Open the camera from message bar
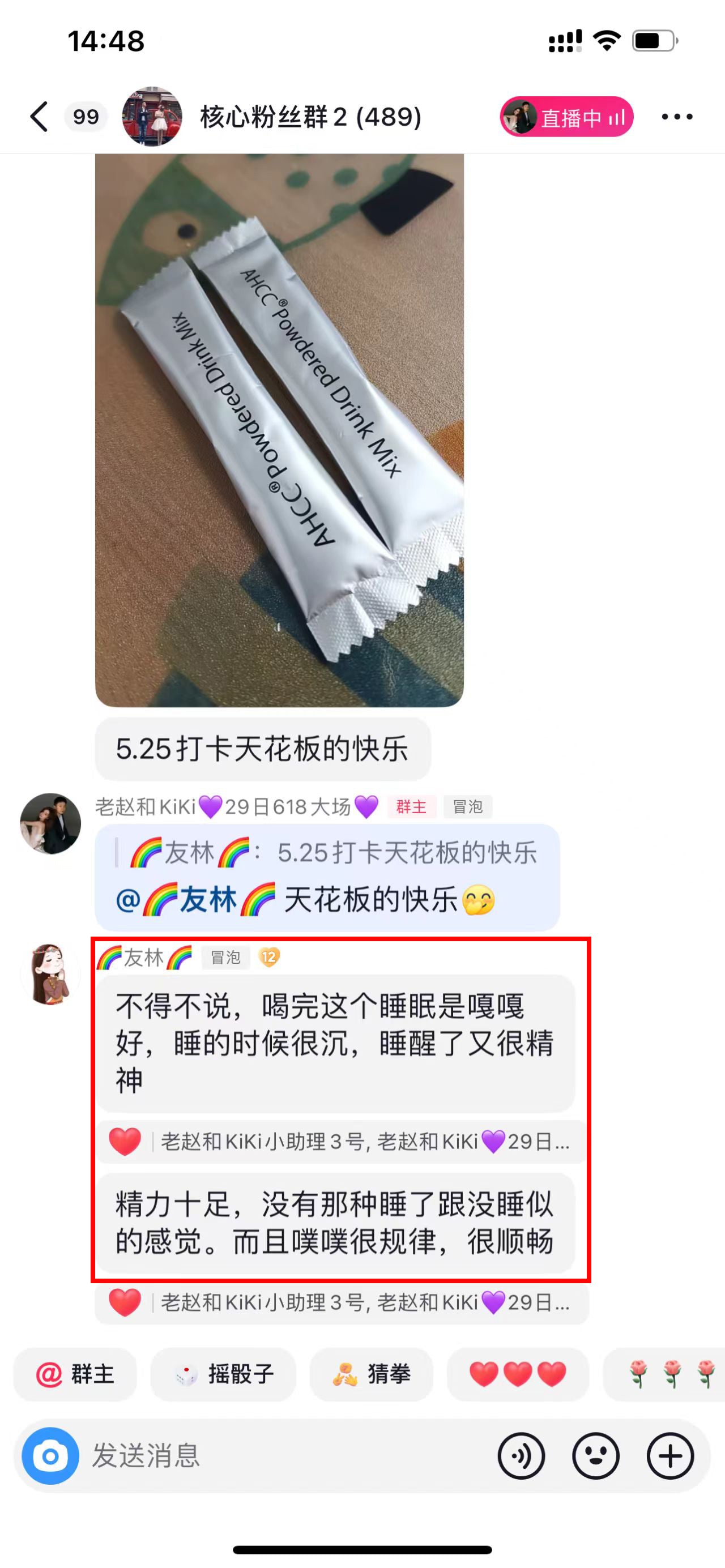 pos(50,1455)
